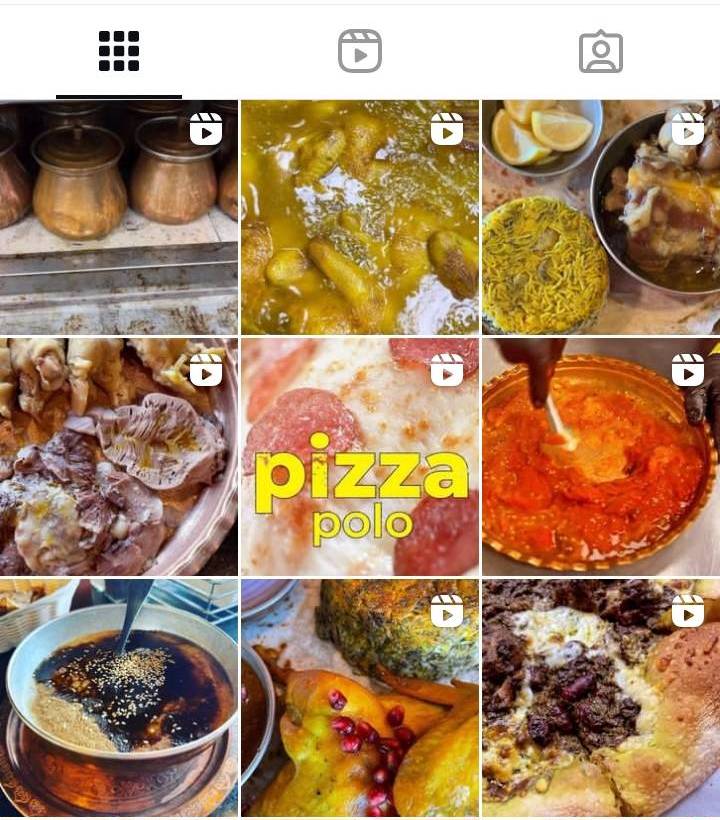
Task: Open the dark syrup with sesame post
Action: (x=119, y=697)
